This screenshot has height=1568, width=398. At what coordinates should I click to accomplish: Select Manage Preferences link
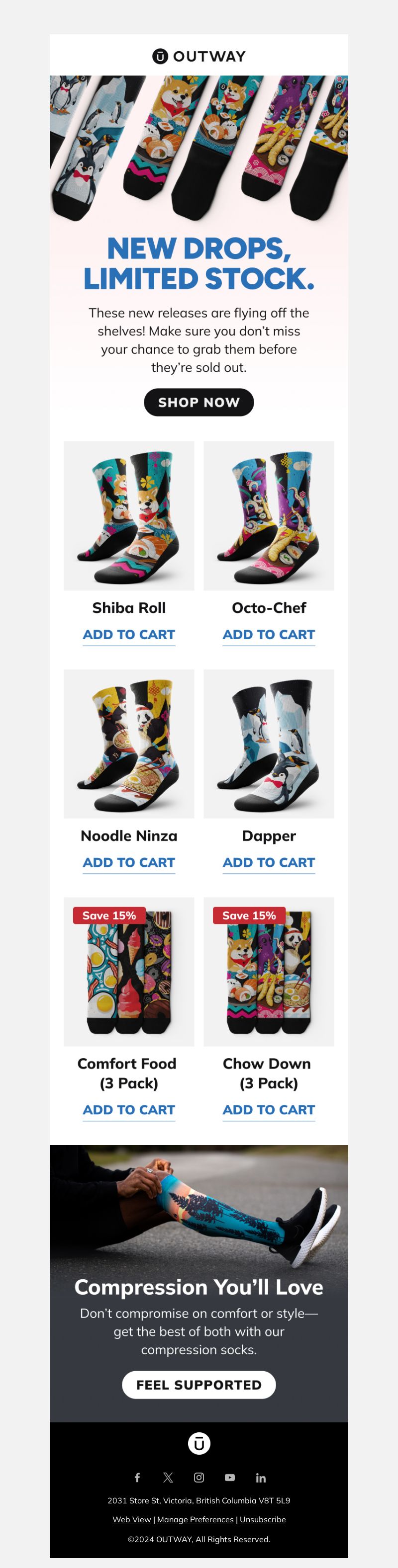click(195, 1519)
